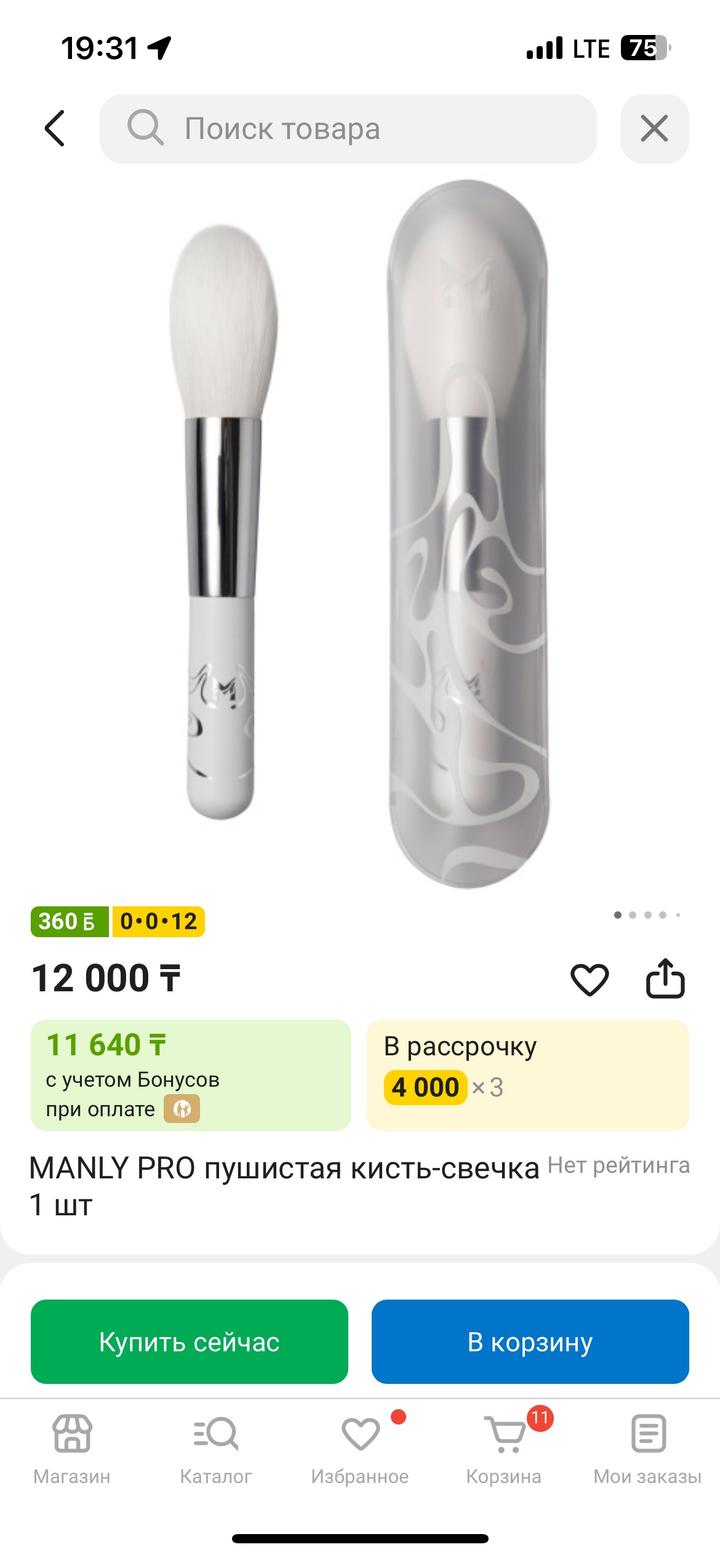Go to the Избранное tab
The height and width of the screenshot is (1558, 720).
tap(360, 1449)
